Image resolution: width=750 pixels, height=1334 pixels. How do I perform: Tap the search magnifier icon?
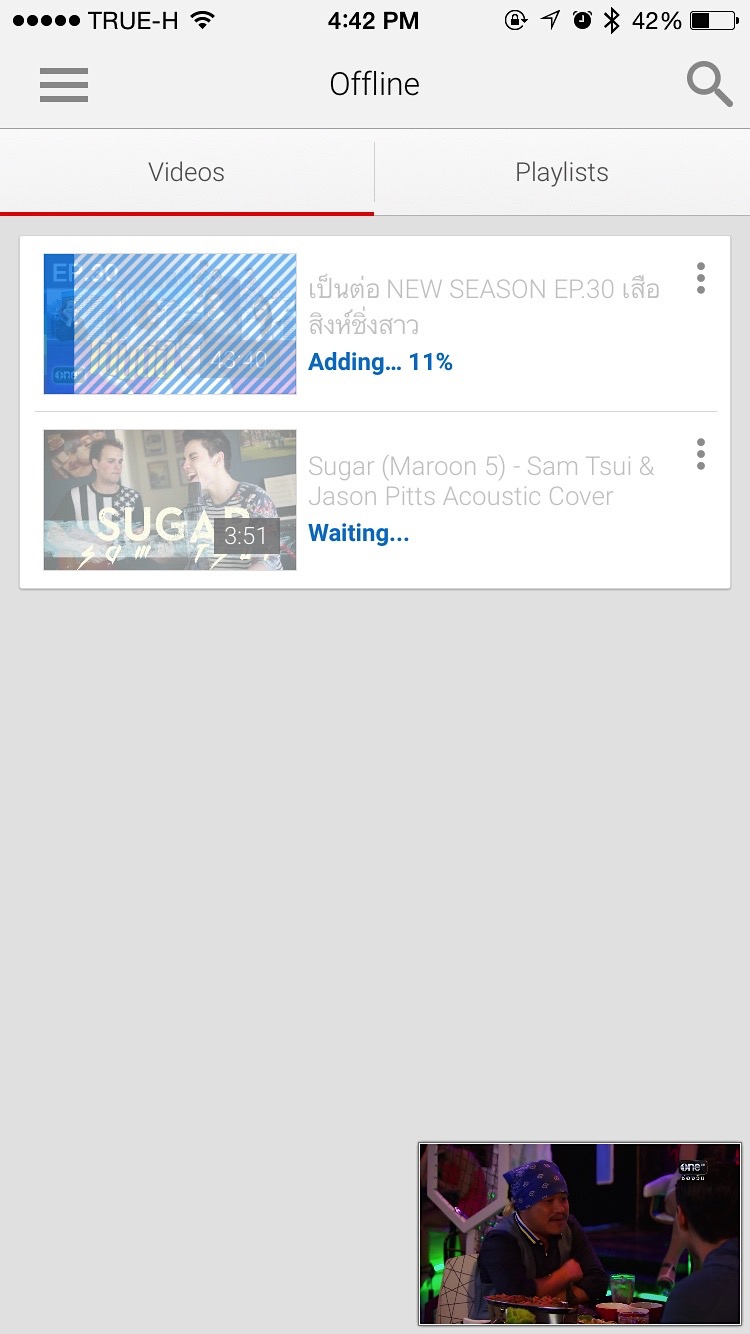point(709,85)
